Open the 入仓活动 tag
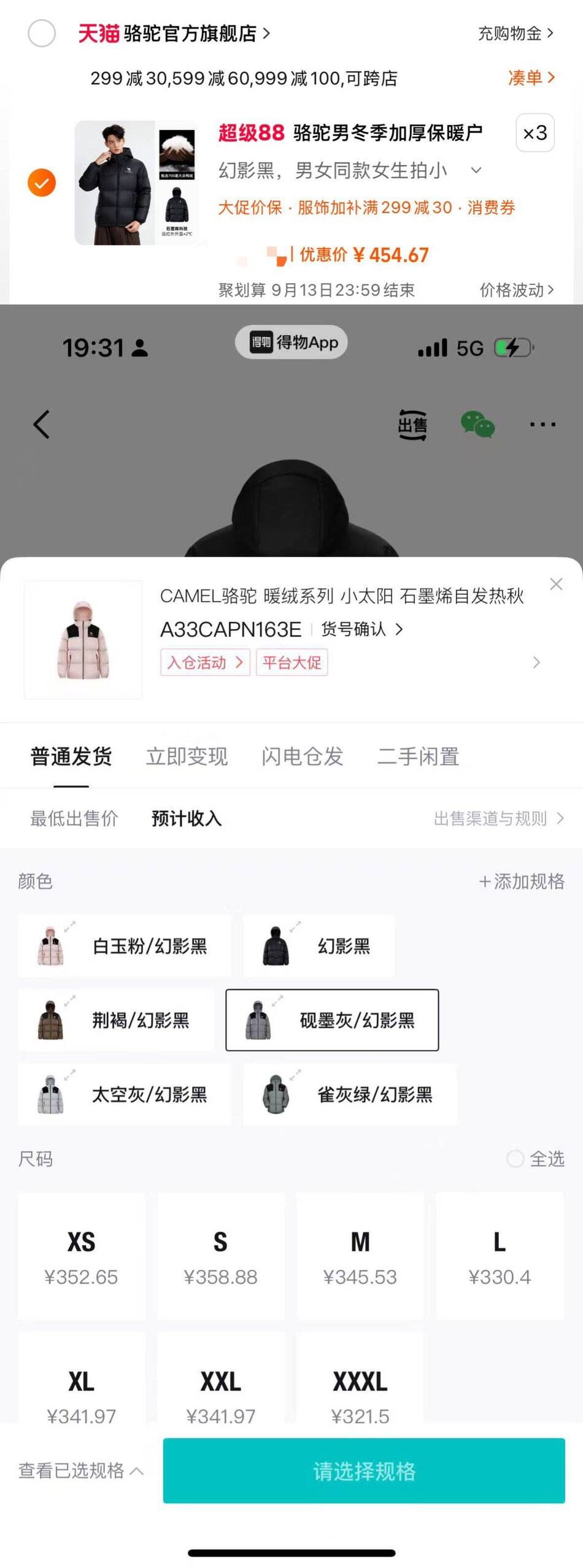The height and width of the screenshot is (1568, 583). 205,663
